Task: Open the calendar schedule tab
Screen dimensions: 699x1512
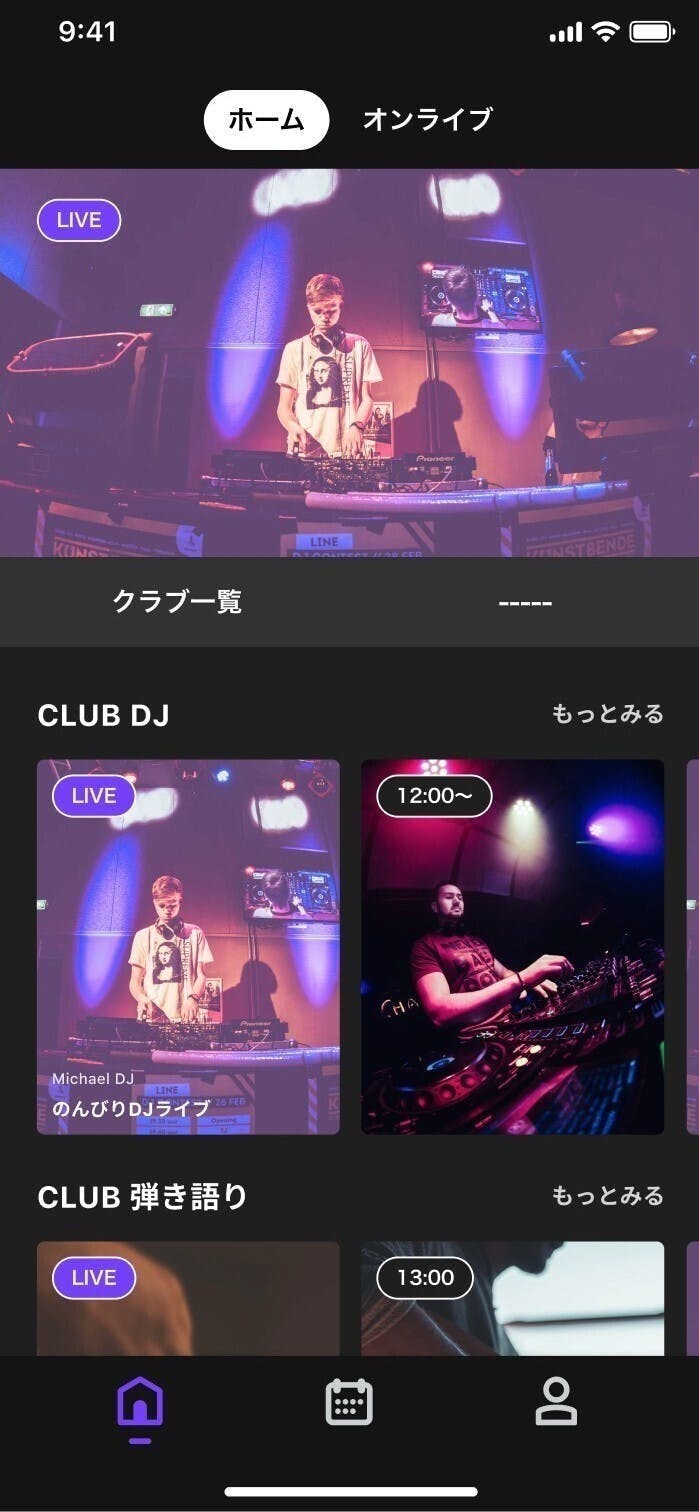Action: tap(349, 1402)
